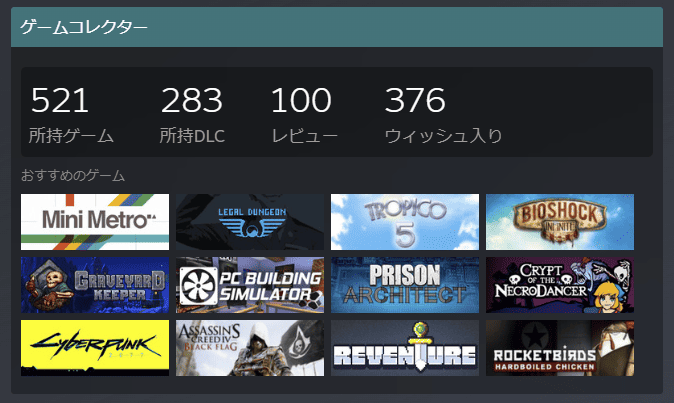Open the PC Building Simulator tile

[x=250, y=285]
